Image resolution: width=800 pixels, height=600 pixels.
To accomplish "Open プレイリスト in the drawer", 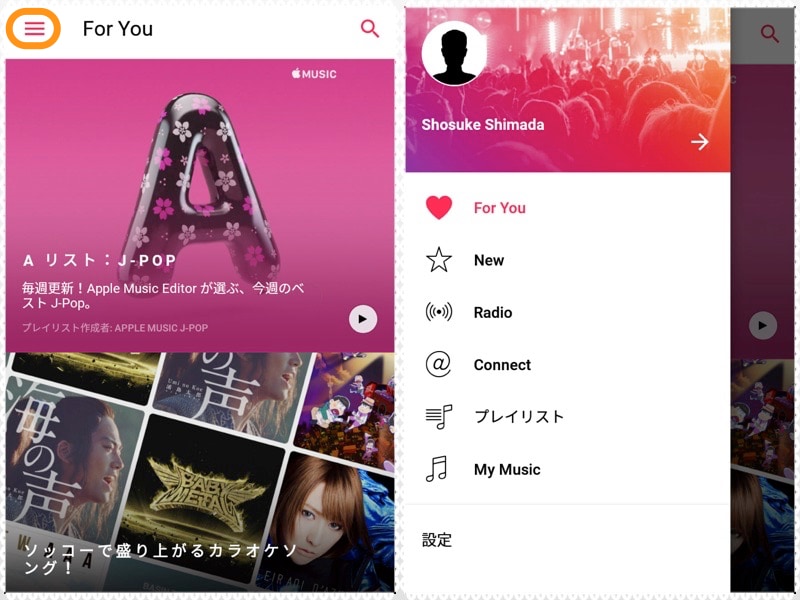I will pos(518,417).
